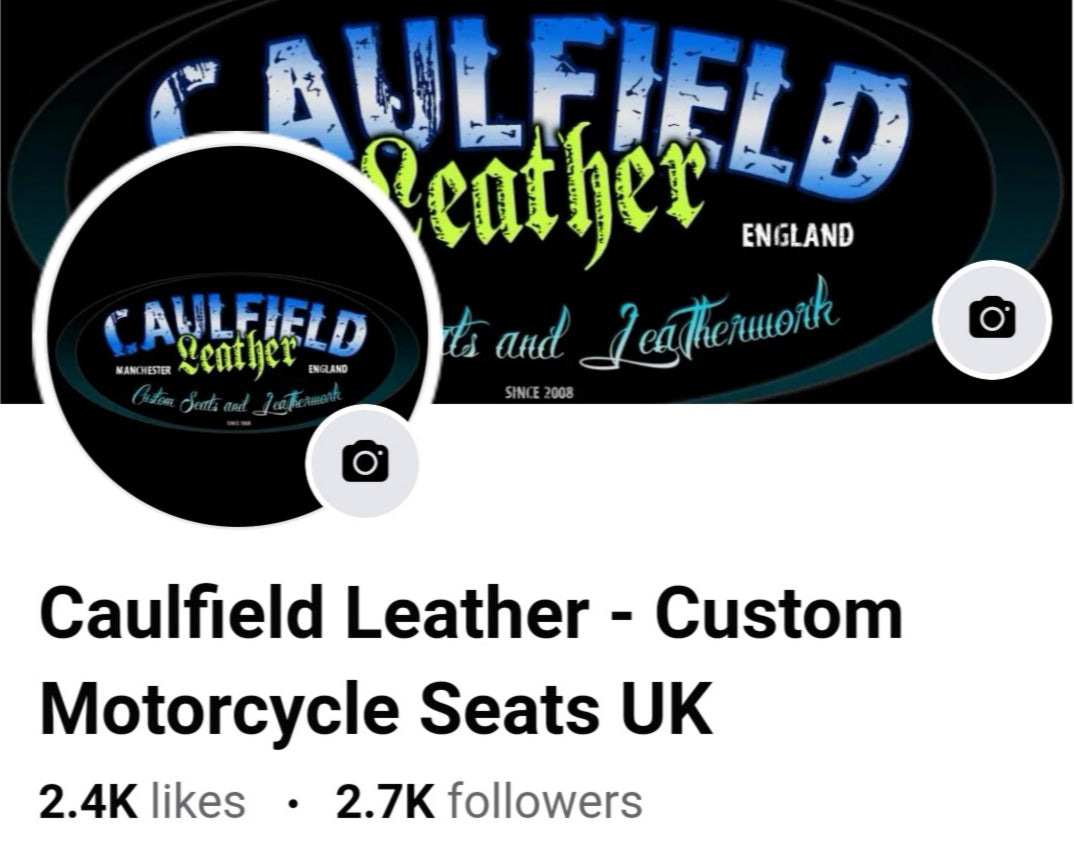This screenshot has height=845, width=1074.
Task: Open the 2.4K likes list
Action: point(142,801)
